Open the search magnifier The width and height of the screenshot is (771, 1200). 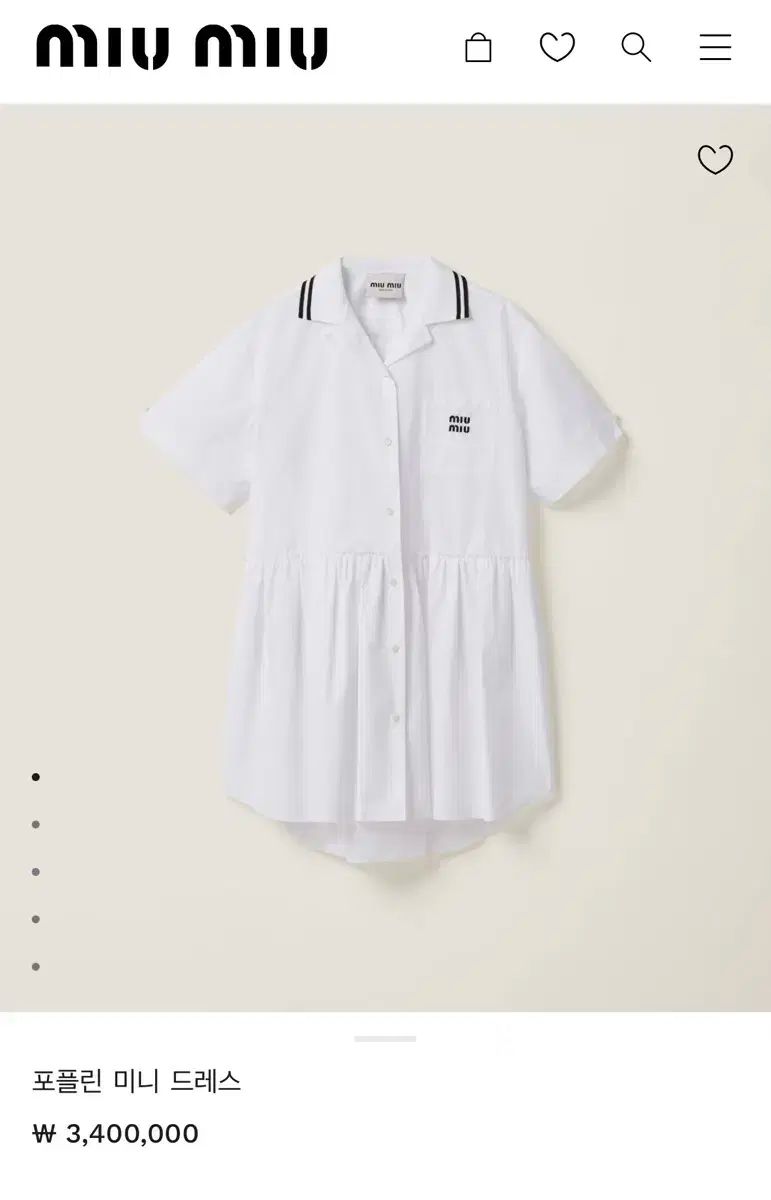(636, 47)
